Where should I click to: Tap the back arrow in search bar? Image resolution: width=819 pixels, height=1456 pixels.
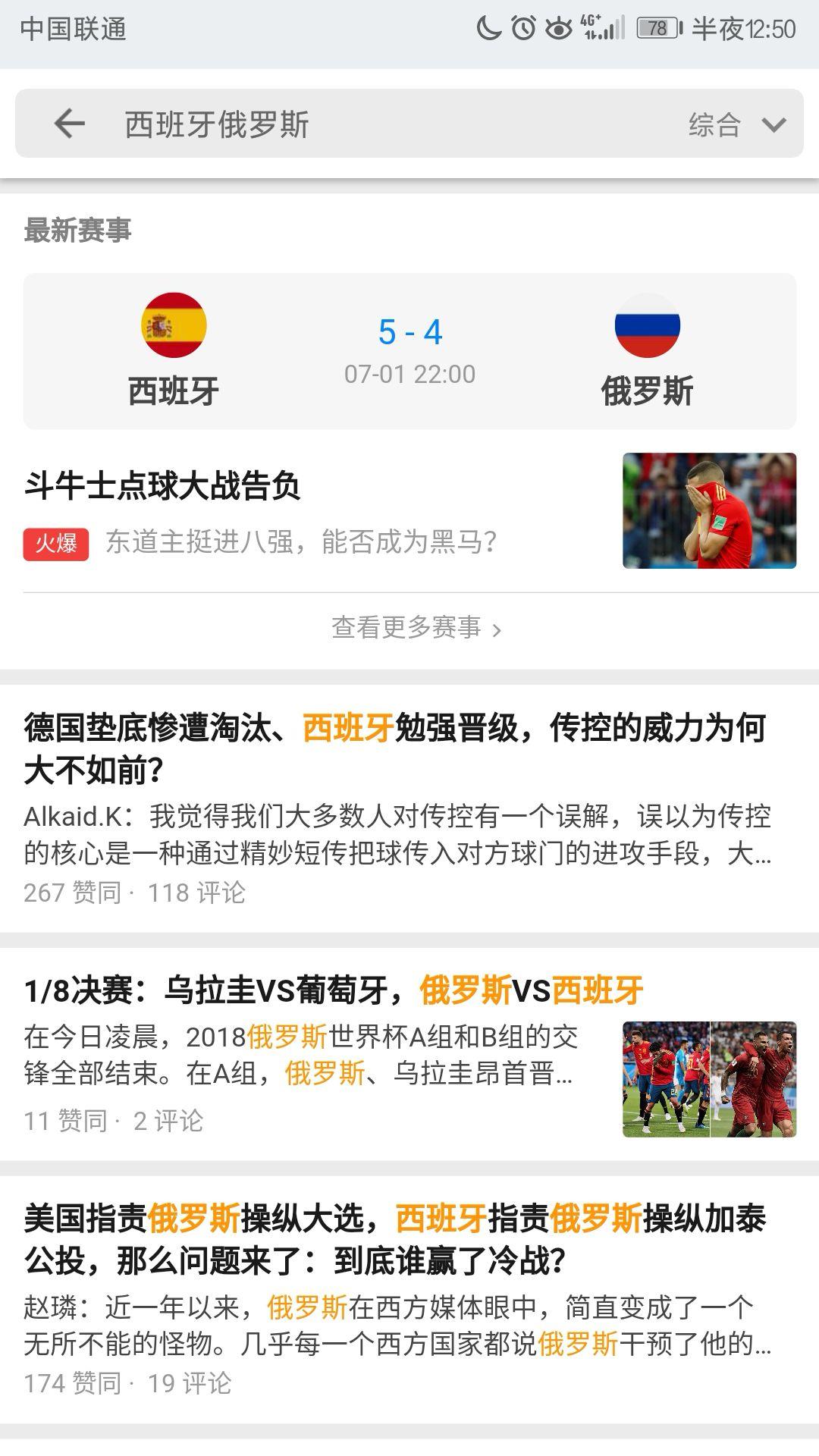click(69, 124)
